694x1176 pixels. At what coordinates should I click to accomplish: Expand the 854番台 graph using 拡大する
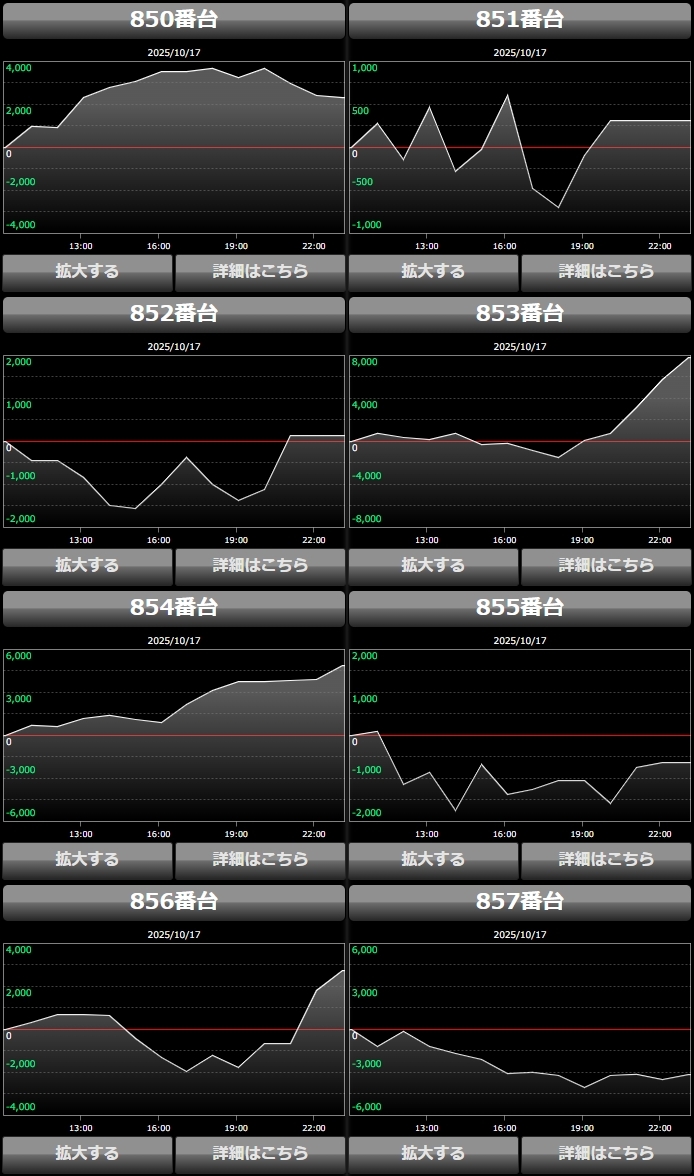click(x=87, y=859)
